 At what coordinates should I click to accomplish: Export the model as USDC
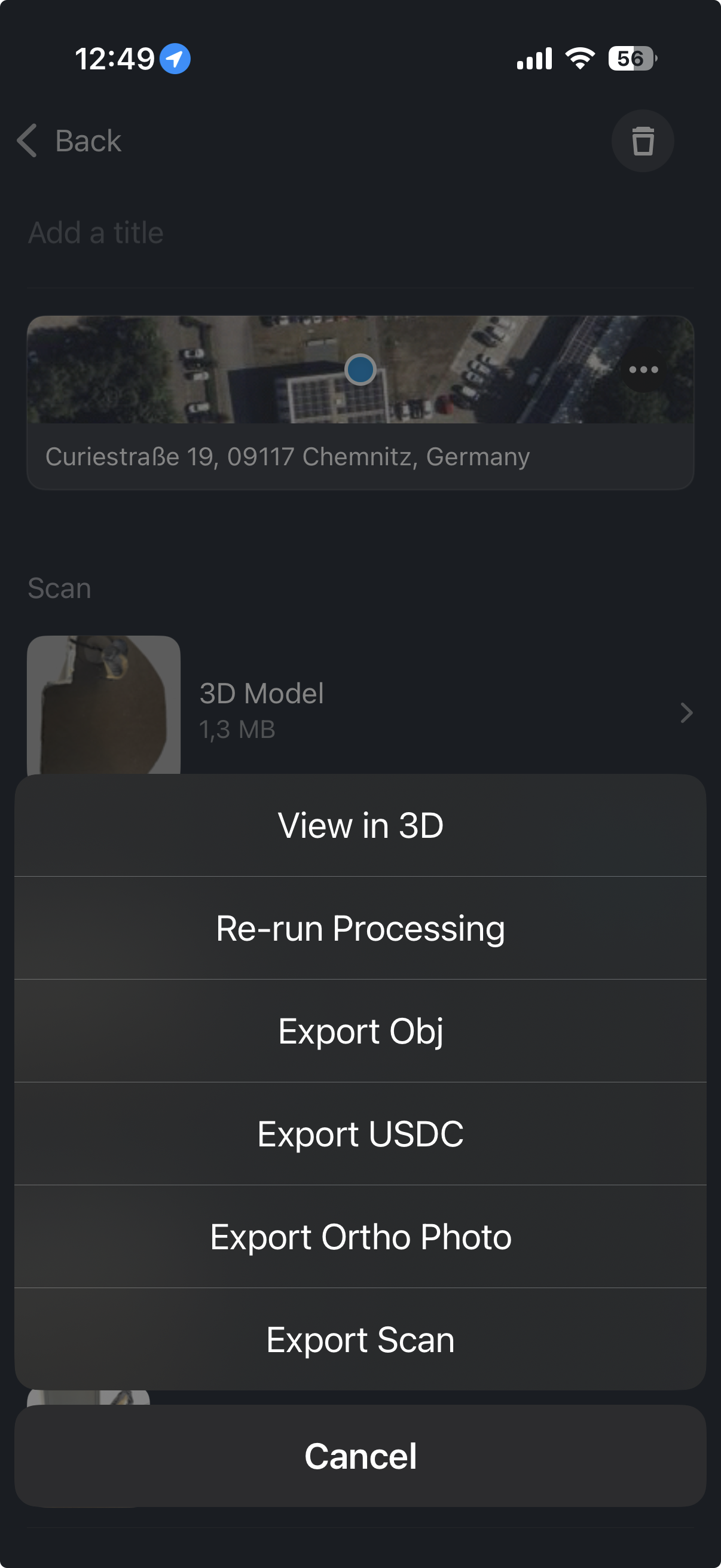360,1134
